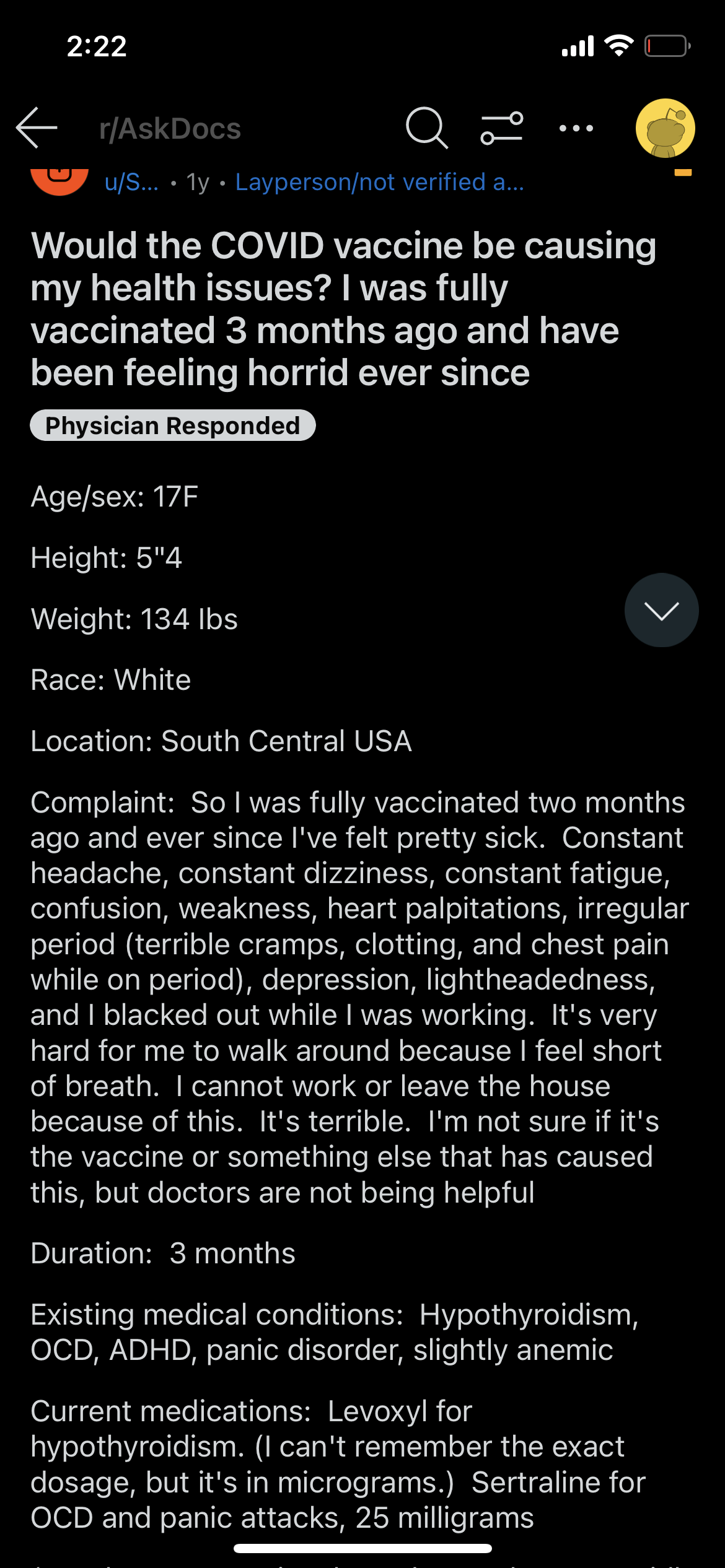Jump down with the chevron button

661,611
